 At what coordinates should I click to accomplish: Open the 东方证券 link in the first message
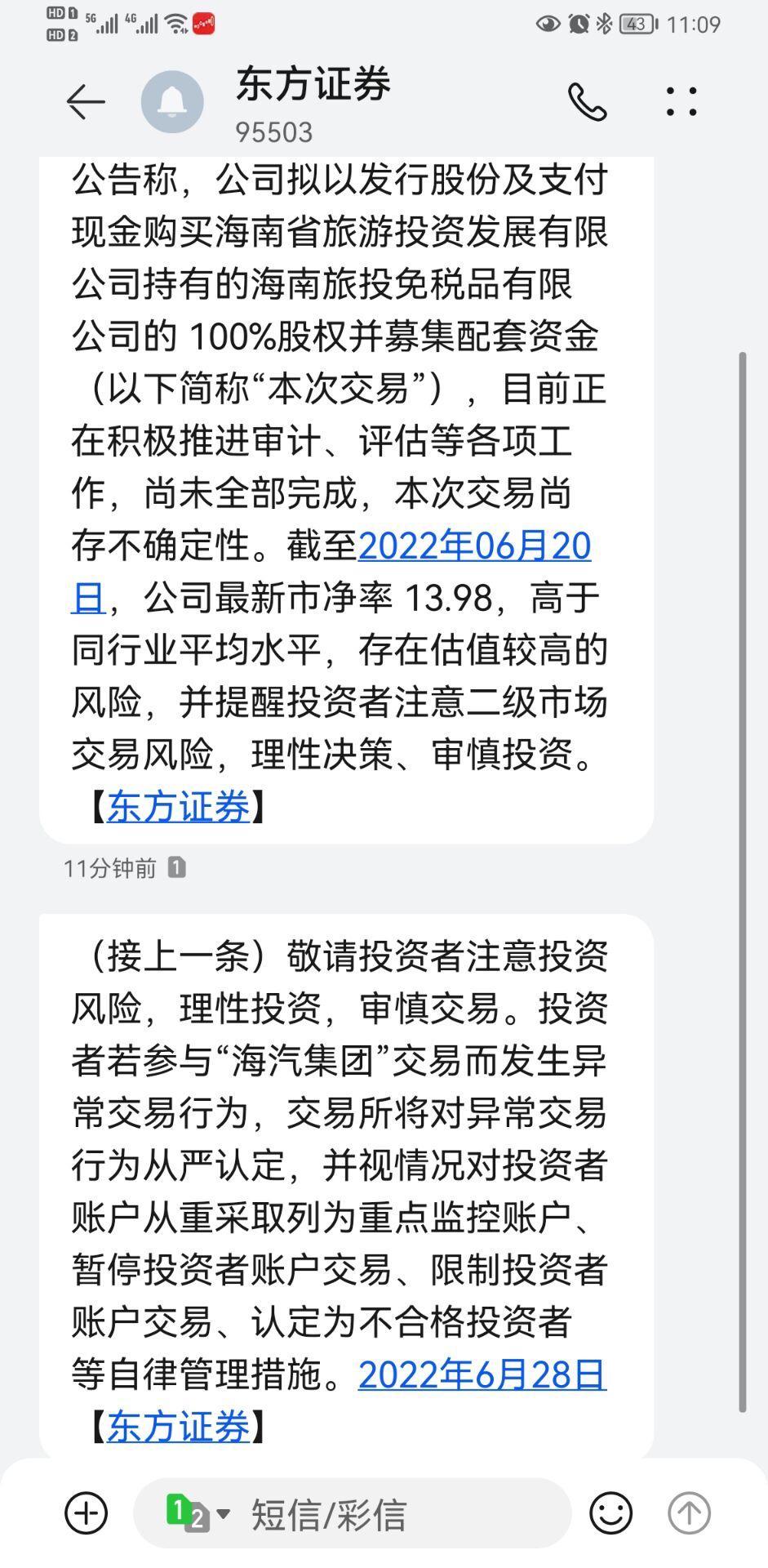pyautogui.click(x=178, y=807)
